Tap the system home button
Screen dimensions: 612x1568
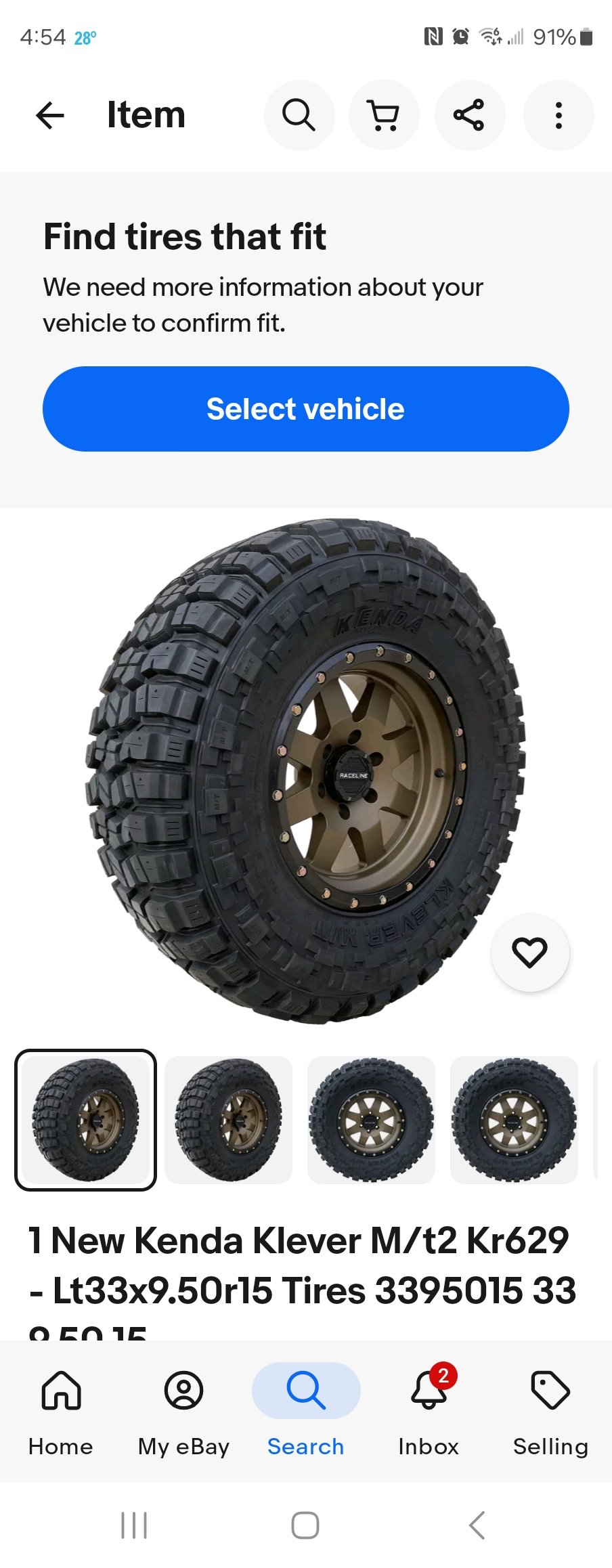coord(305,1526)
